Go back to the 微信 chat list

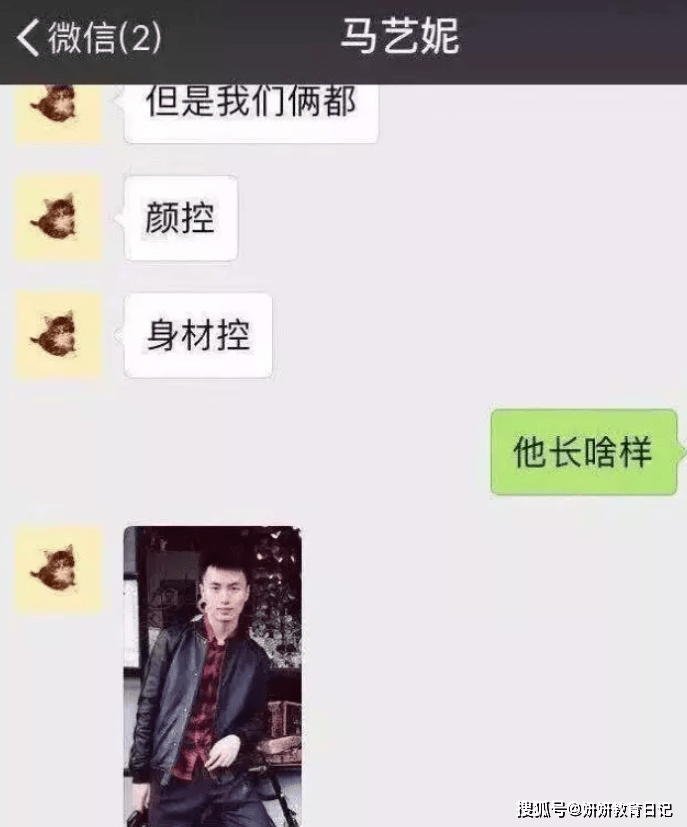coord(88,38)
